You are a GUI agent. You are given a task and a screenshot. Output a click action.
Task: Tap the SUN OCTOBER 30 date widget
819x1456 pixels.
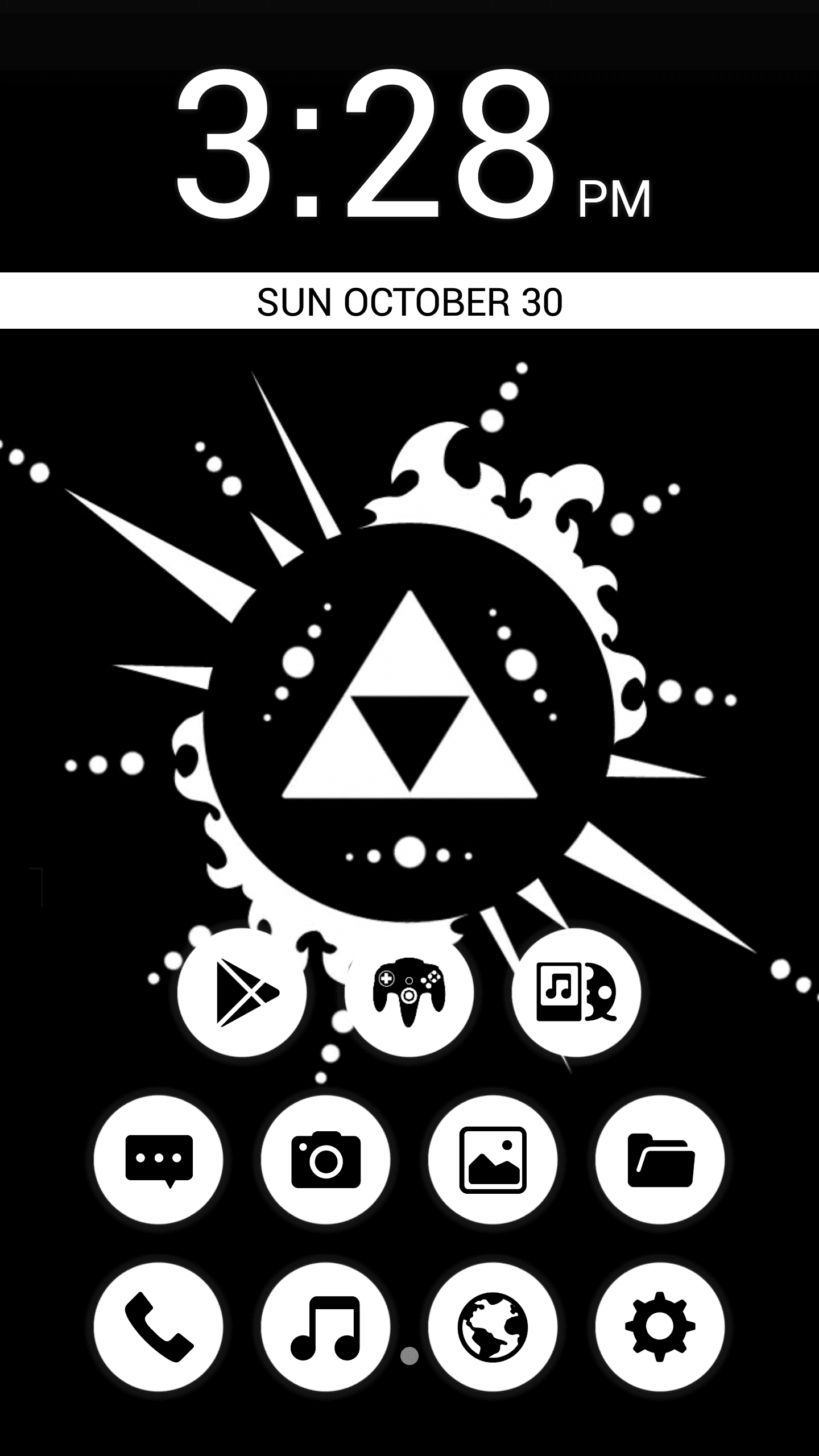[x=409, y=301]
